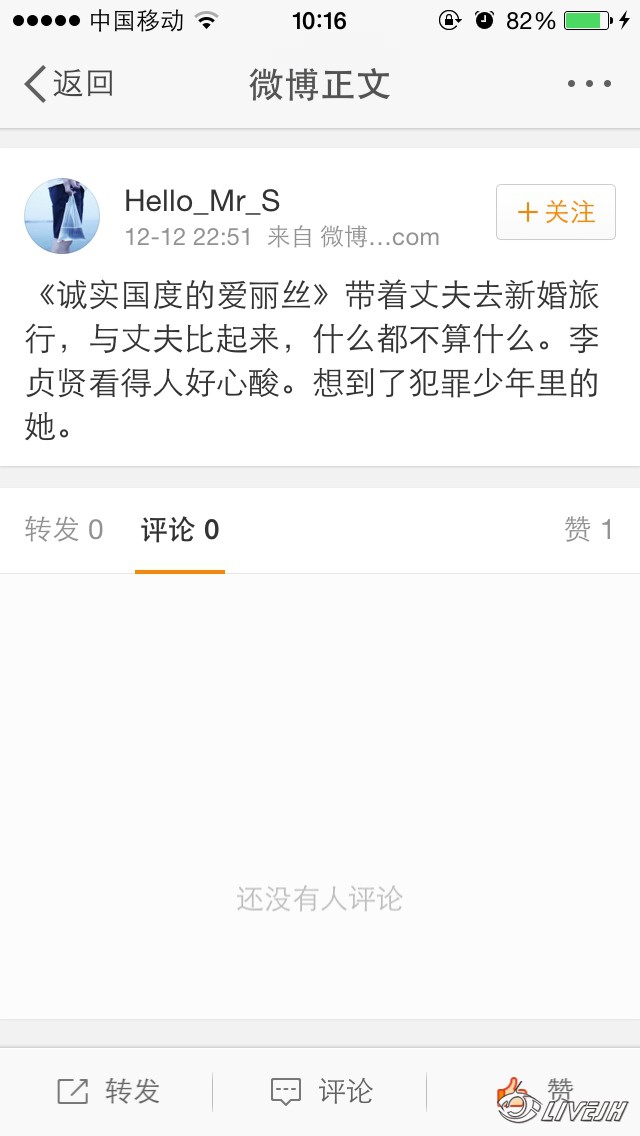Select the 评论 0 tab

(x=180, y=530)
